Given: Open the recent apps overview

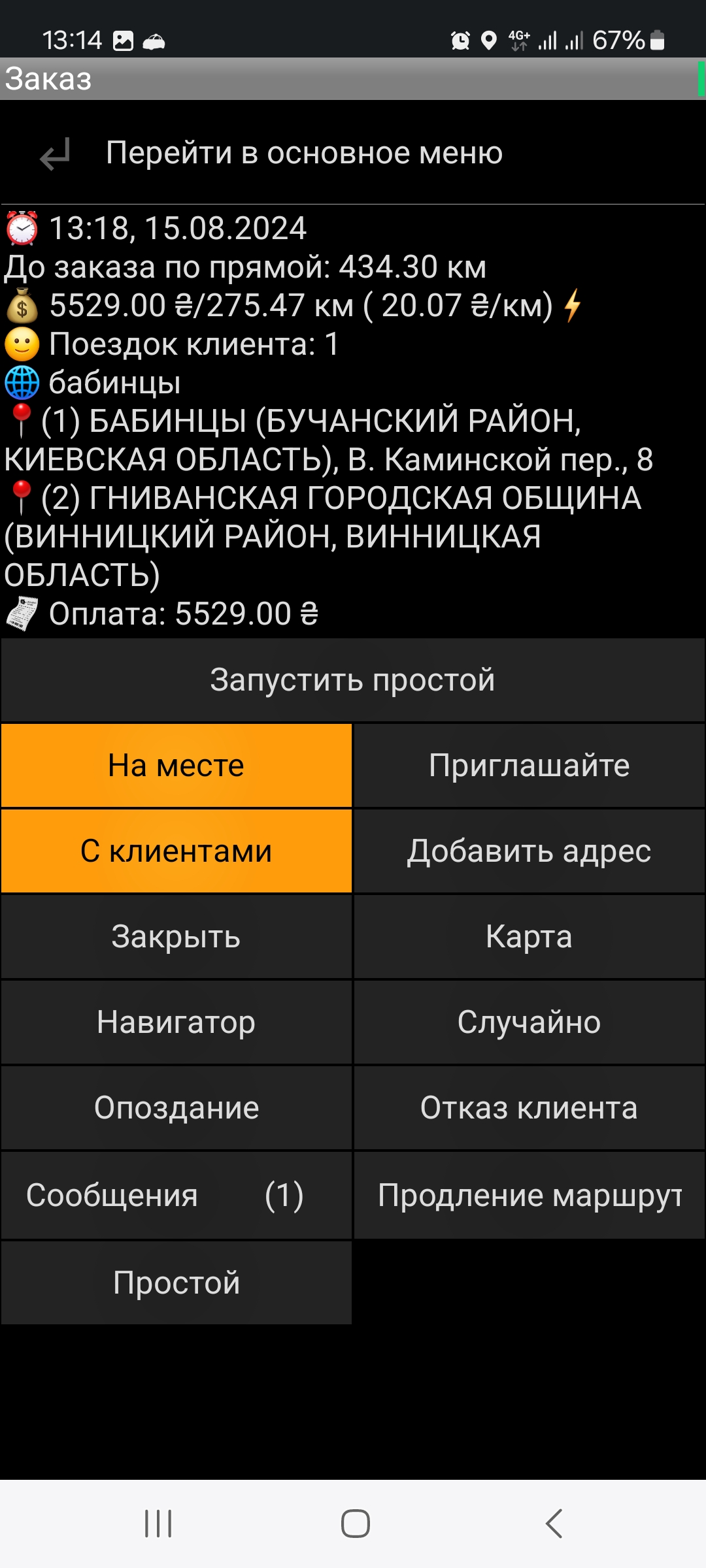Looking at the screenshot, I should point(158,1524).
